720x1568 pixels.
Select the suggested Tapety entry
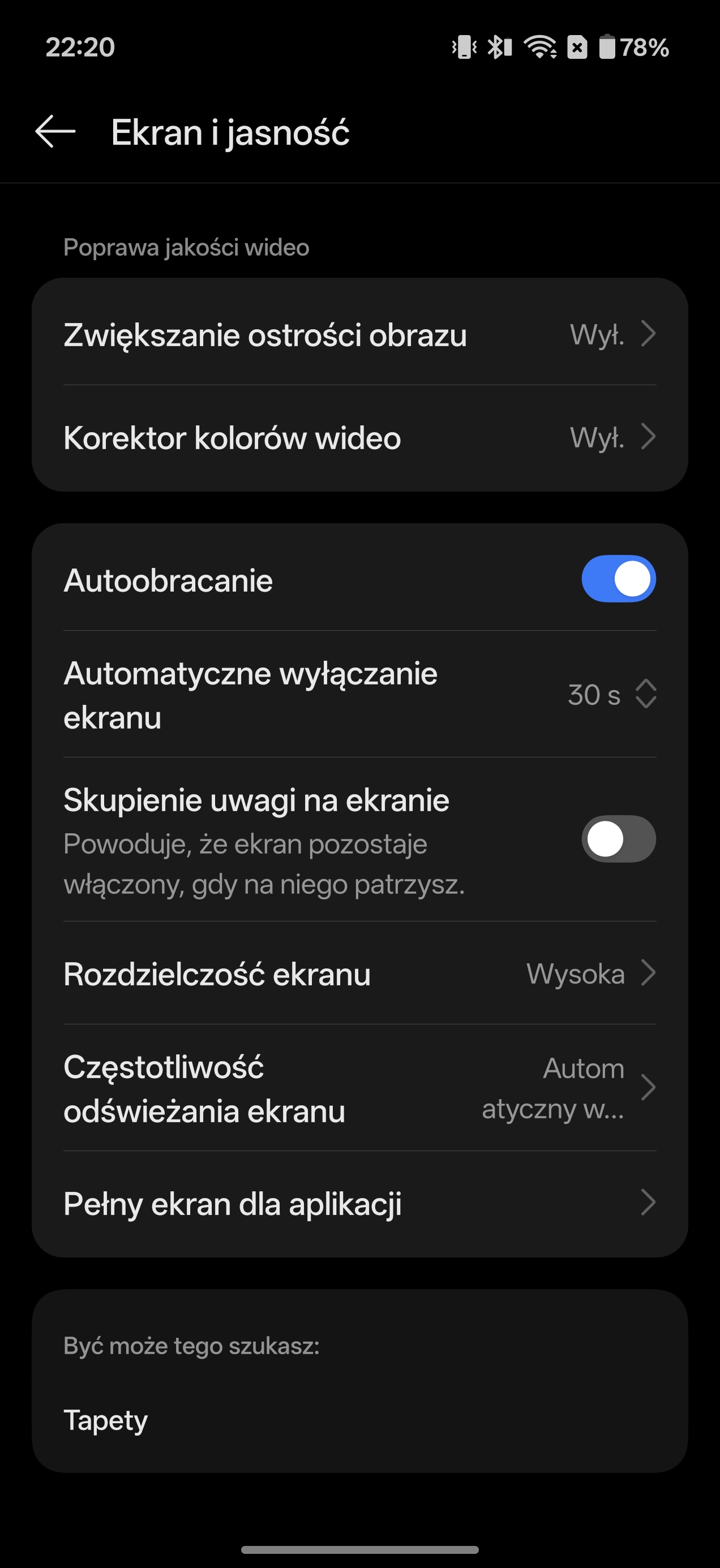106,1421
